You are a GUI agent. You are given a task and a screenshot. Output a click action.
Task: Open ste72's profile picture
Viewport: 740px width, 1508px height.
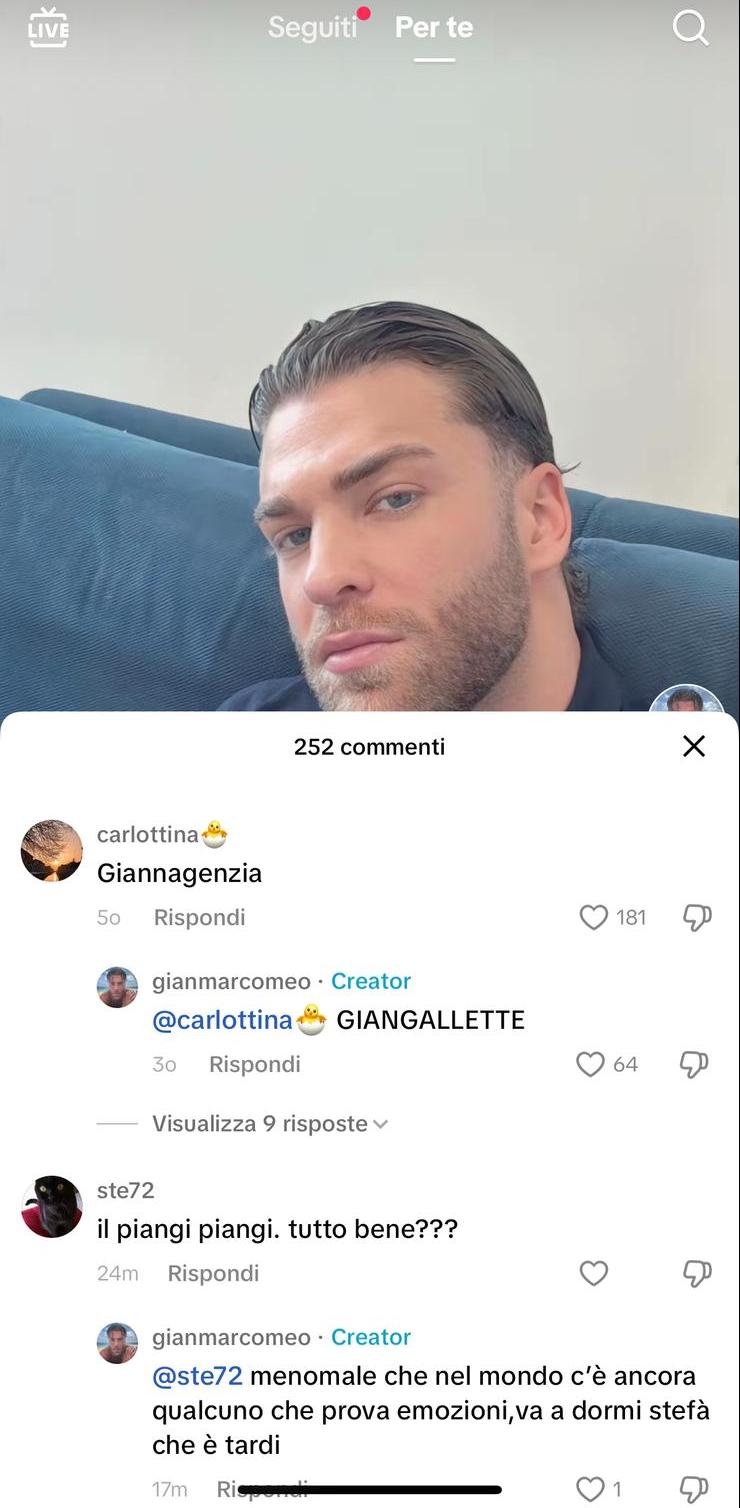(52, 1207)
